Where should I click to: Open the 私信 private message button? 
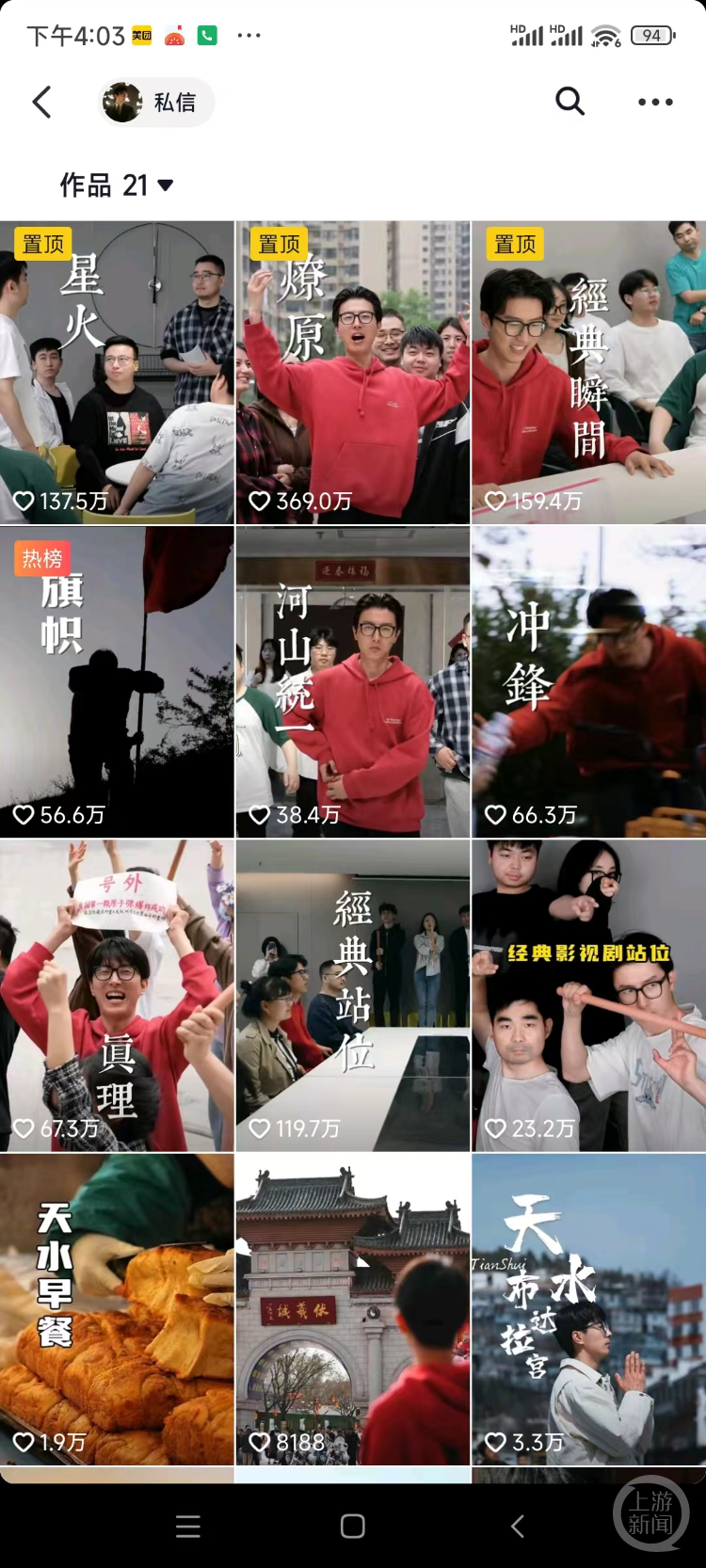pos(157,102)
